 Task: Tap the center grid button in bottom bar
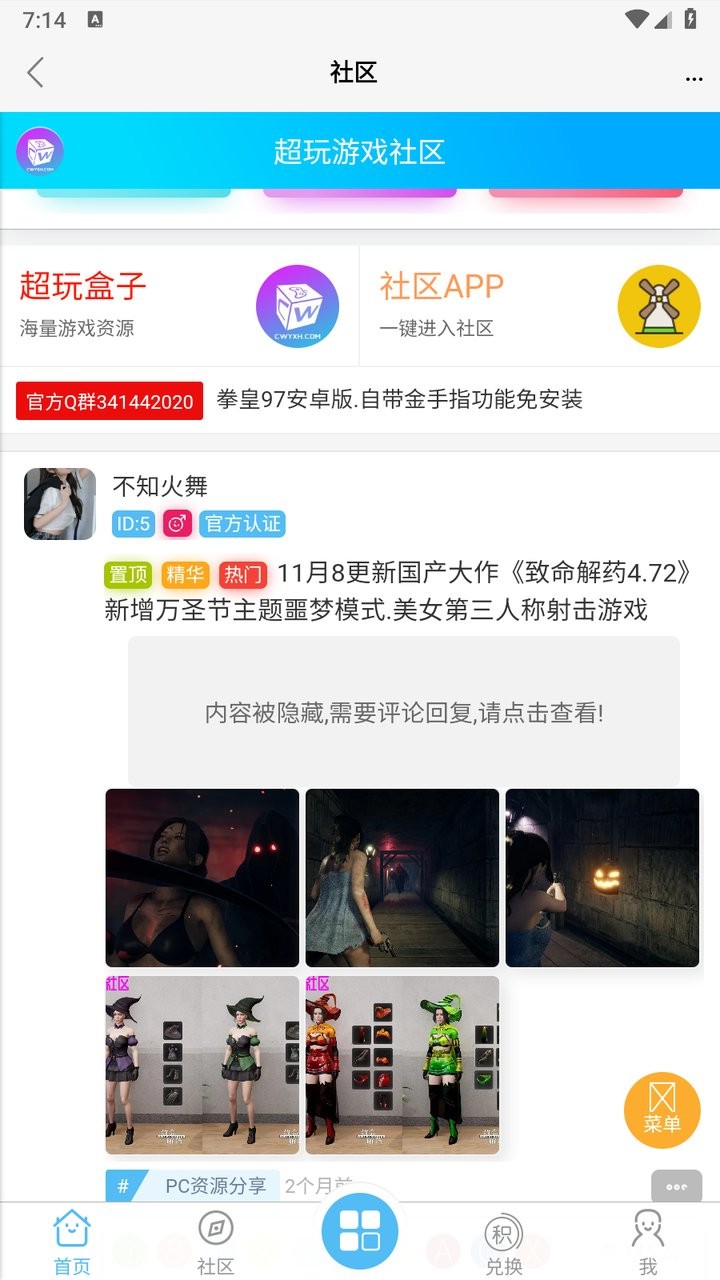coord(360,1231)
